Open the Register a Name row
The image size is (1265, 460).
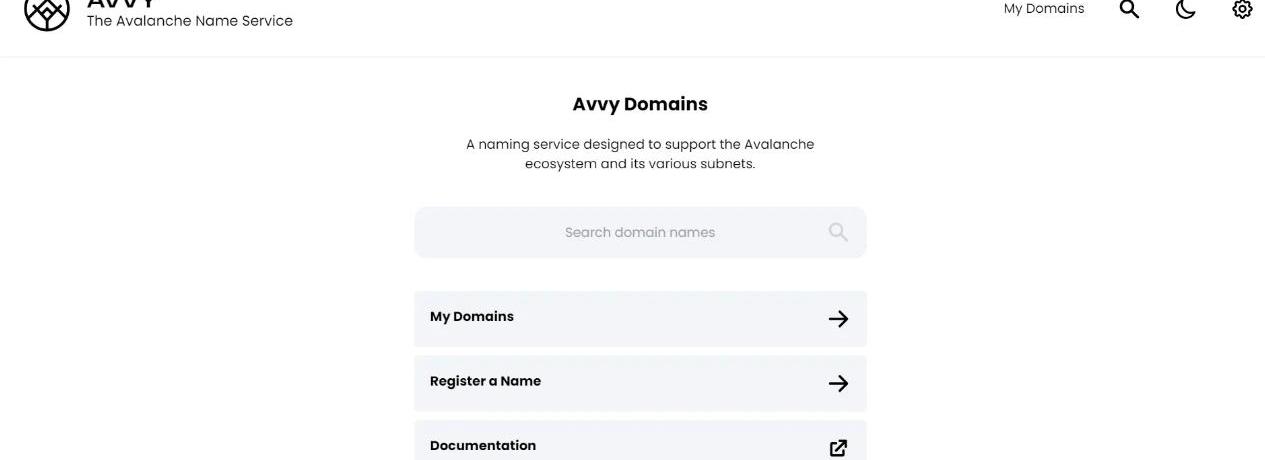(x=640, y=382)
